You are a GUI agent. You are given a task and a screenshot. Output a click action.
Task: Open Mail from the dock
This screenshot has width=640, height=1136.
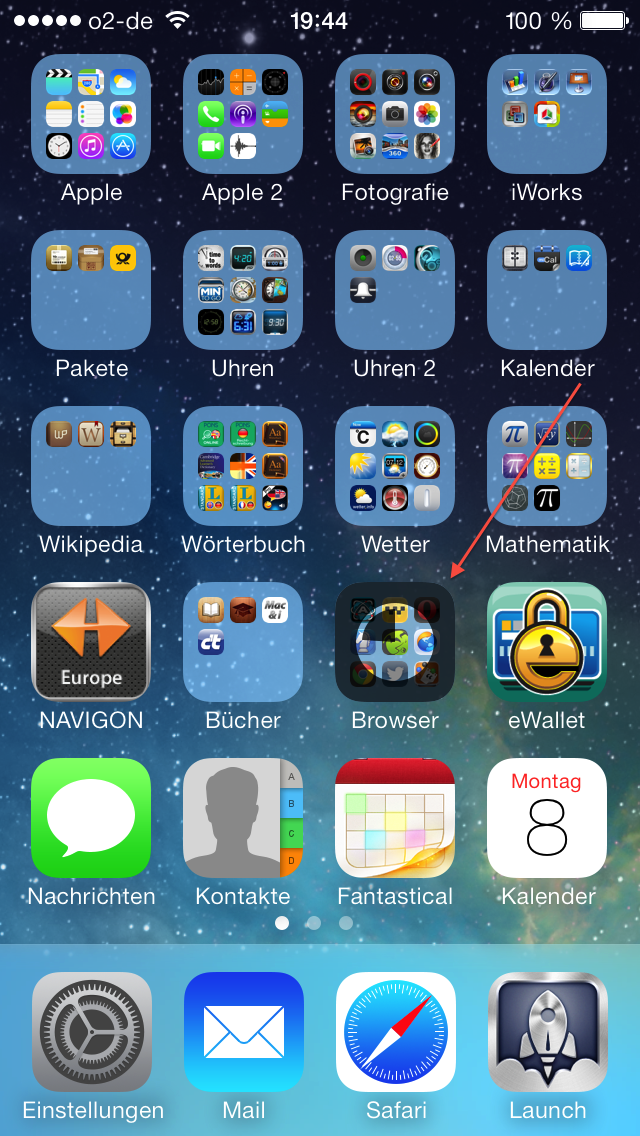click(x=243, y=1032)
